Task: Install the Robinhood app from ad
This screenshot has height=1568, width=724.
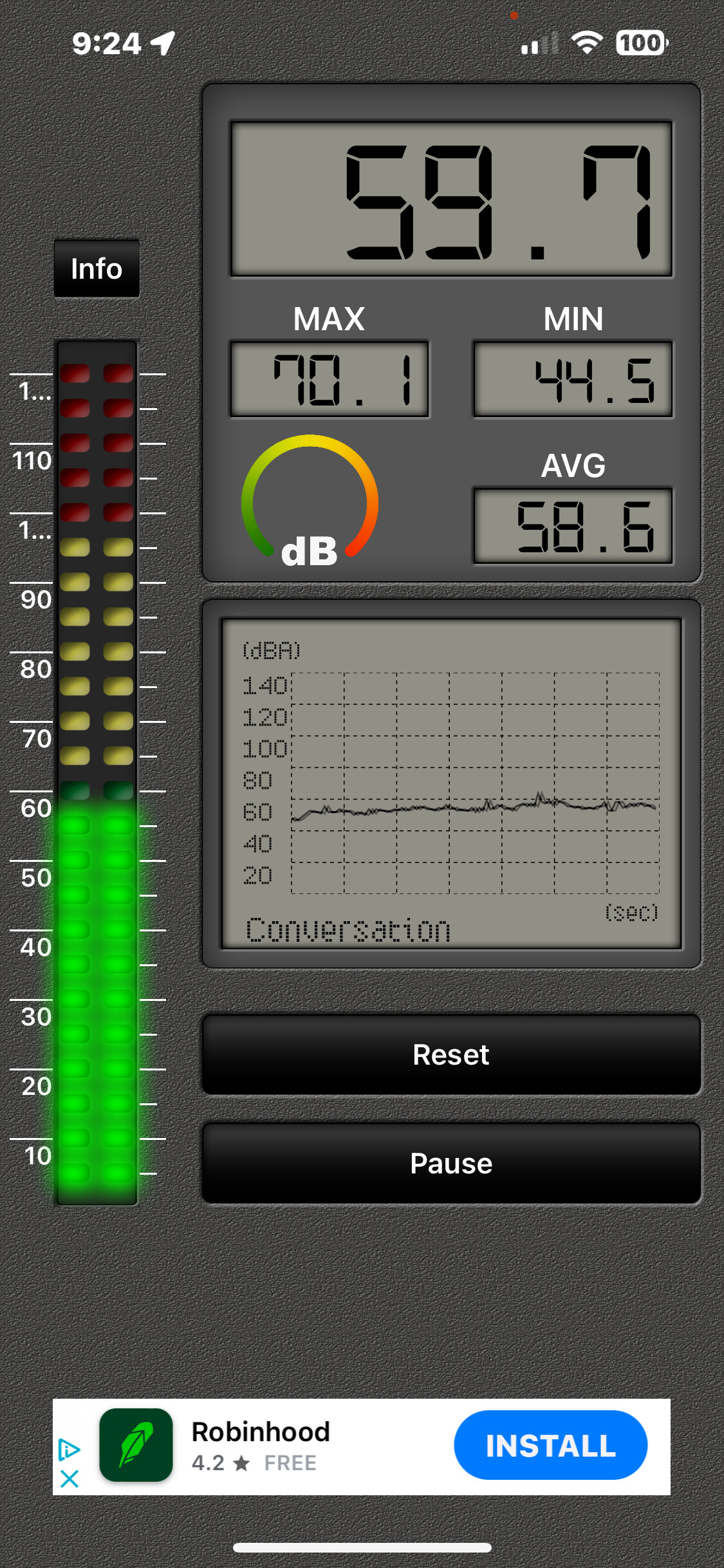Action: click(x=551, y=1445)
